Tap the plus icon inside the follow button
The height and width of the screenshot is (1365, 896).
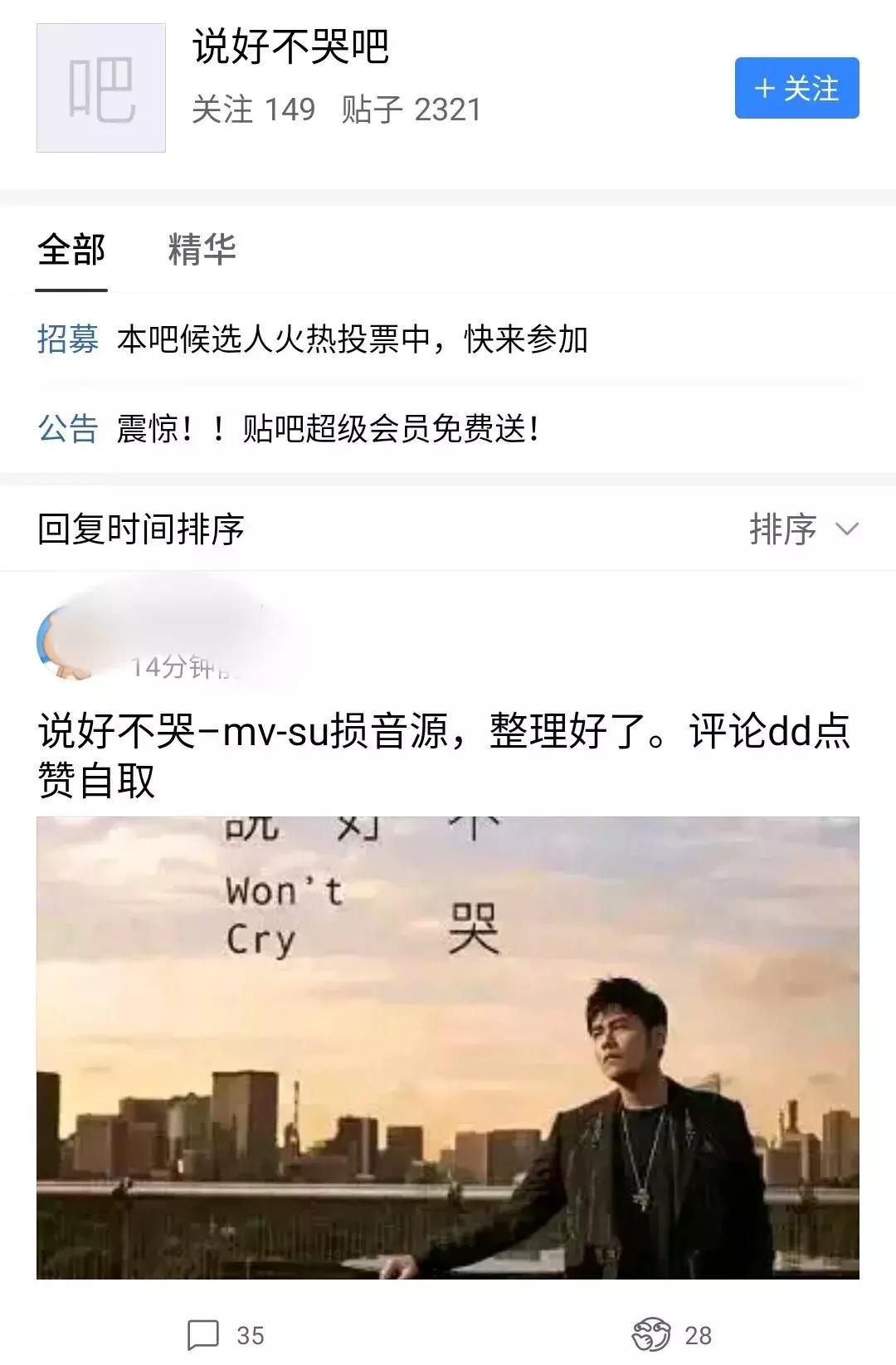click(x=764, y=86)
